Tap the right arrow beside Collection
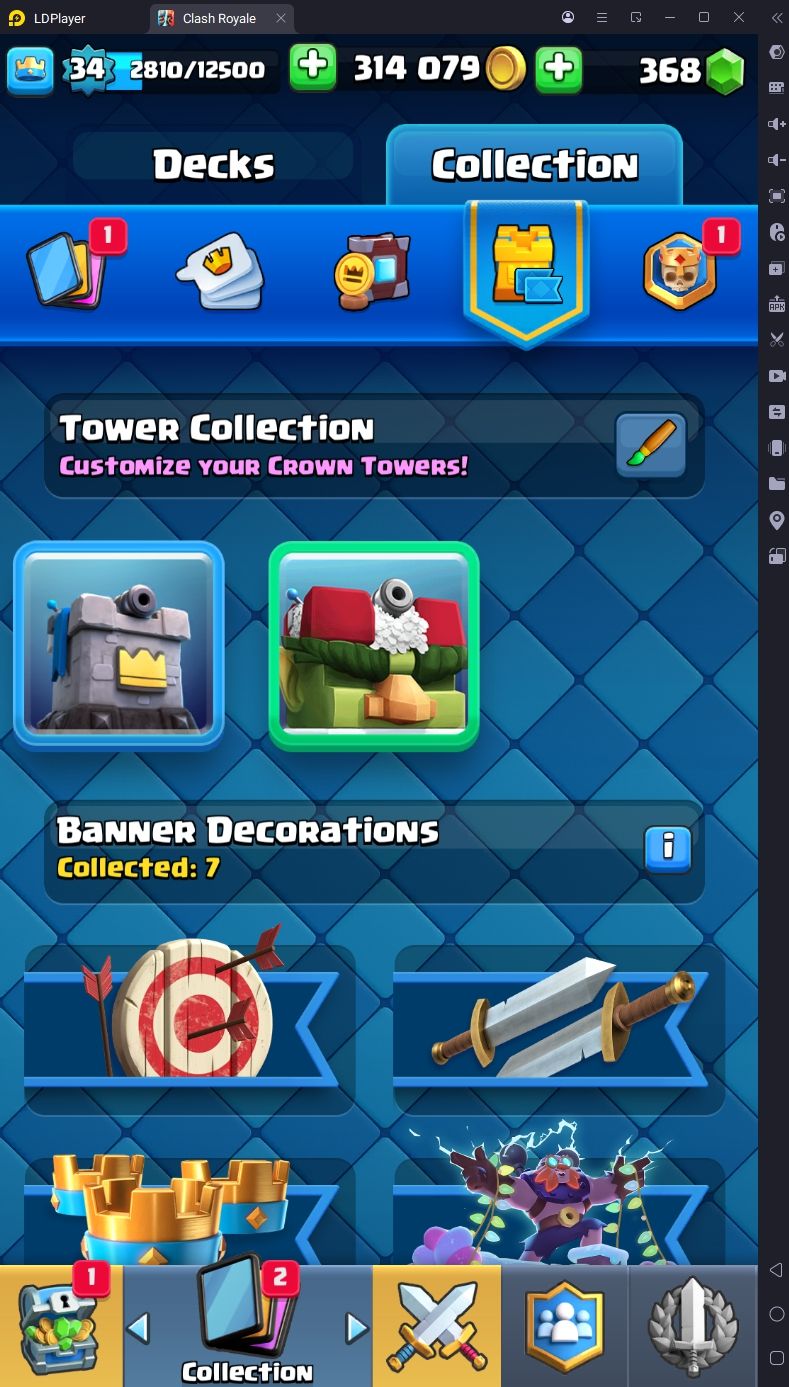 tap(356, 1328)
